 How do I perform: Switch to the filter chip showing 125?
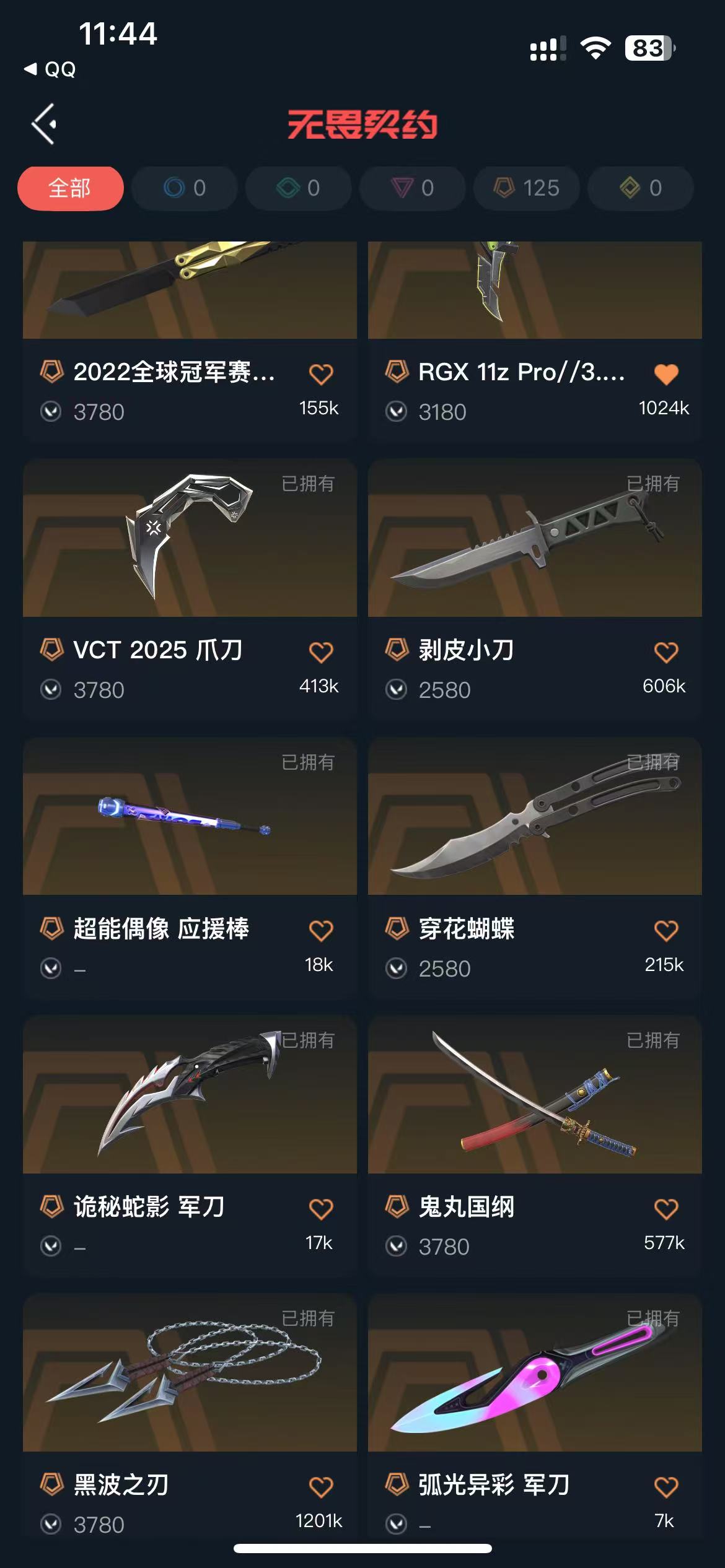[526, 188]
